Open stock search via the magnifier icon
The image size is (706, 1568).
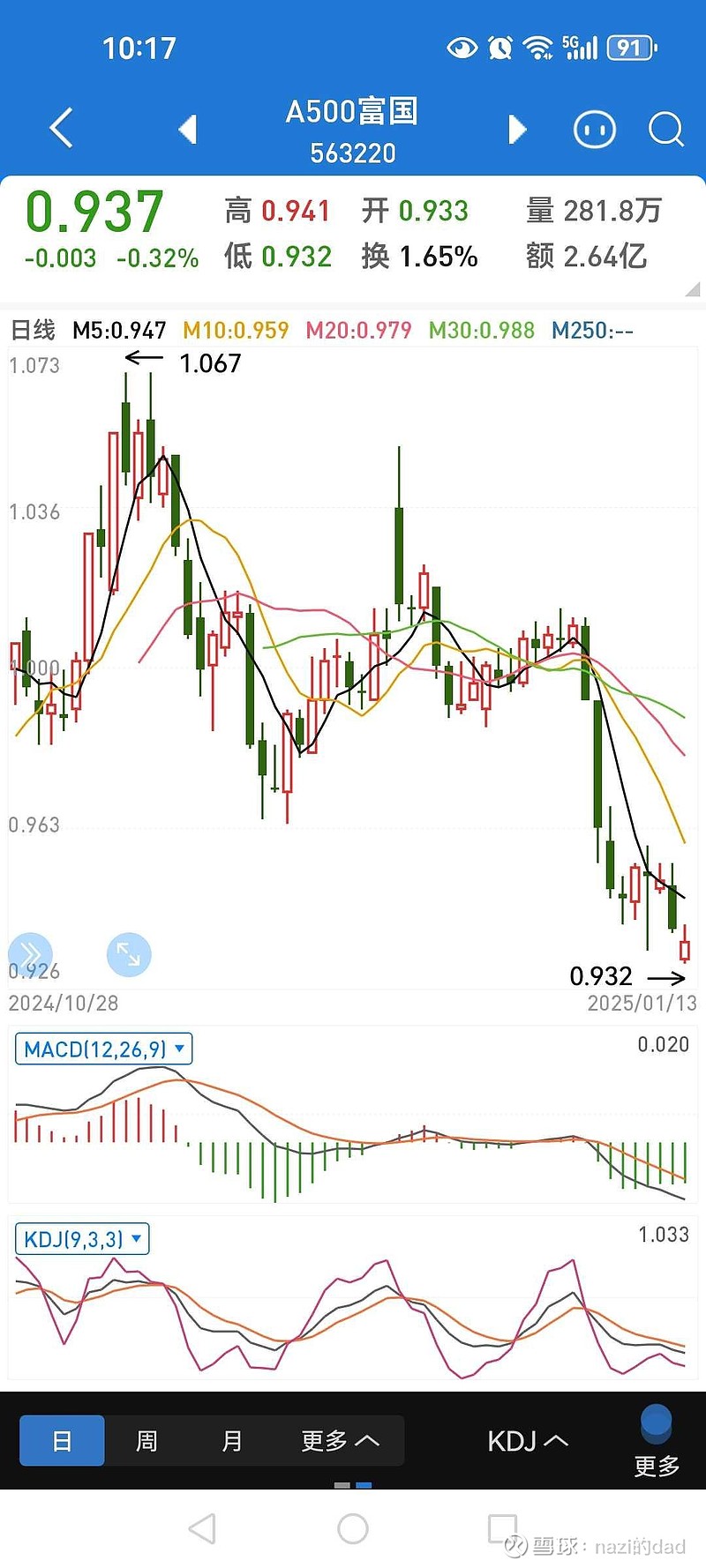(x=666, y=129)
